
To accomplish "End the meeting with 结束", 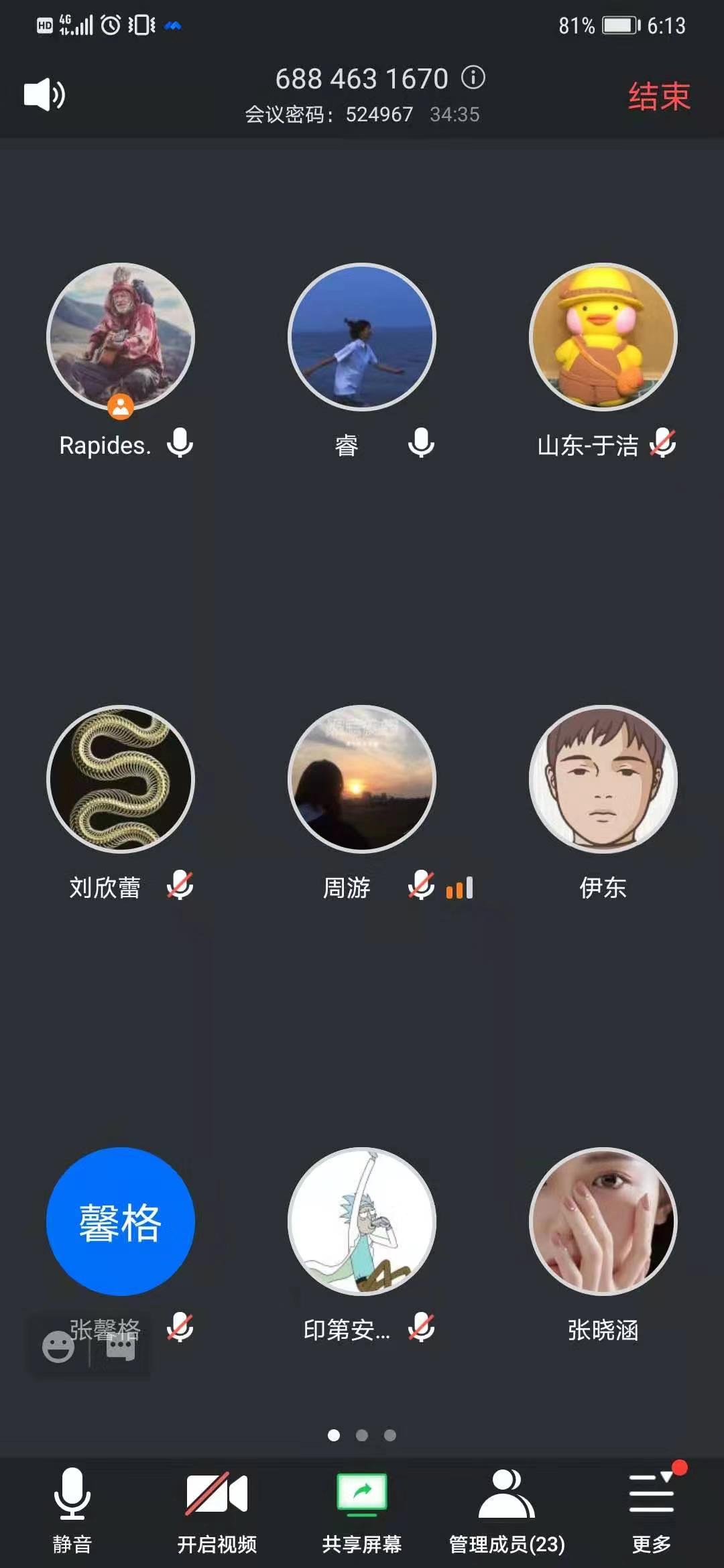I will pos(658,96).
